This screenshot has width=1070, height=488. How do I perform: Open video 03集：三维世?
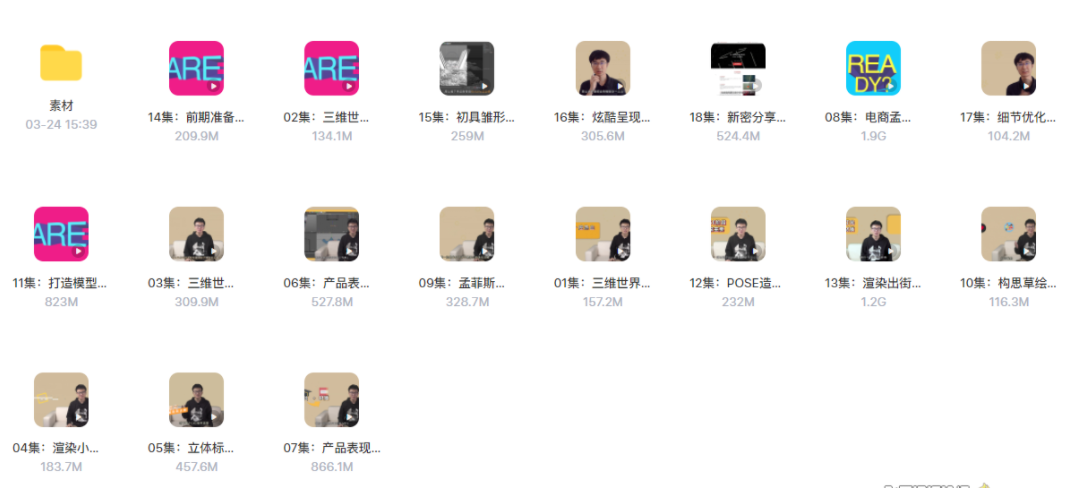[x=196, y=234]
